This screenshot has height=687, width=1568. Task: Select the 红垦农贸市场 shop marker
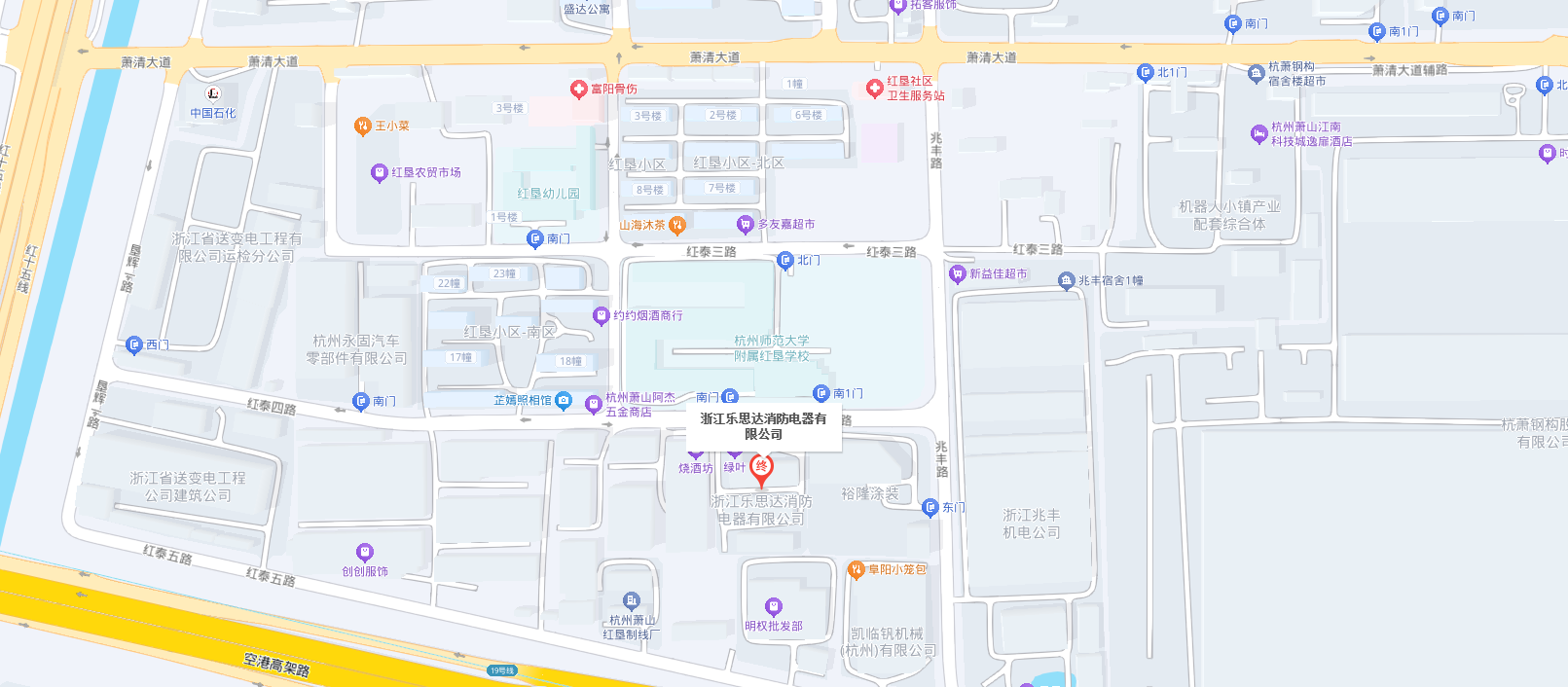(x=380, y=173)
